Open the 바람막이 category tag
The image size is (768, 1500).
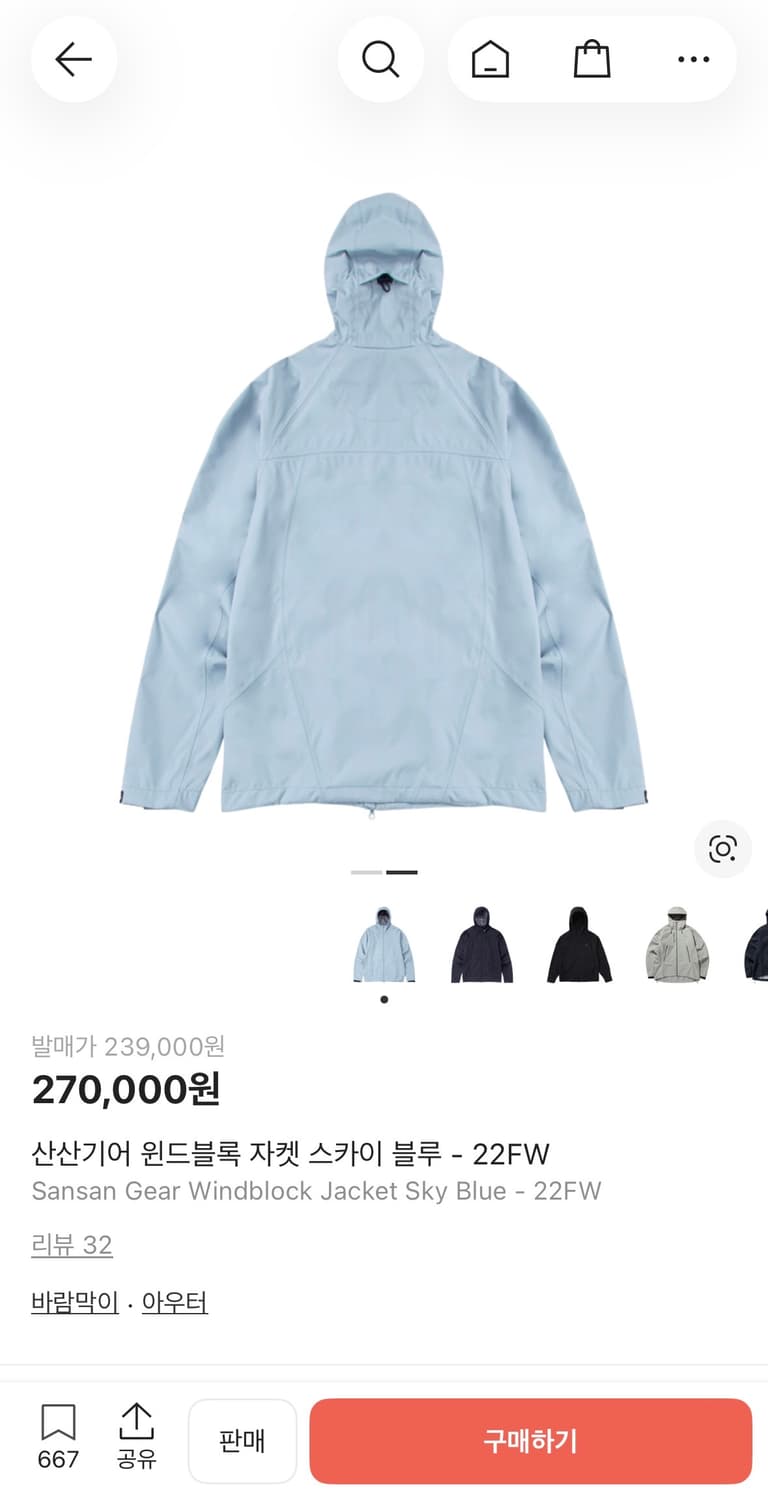pos(74,1302)
